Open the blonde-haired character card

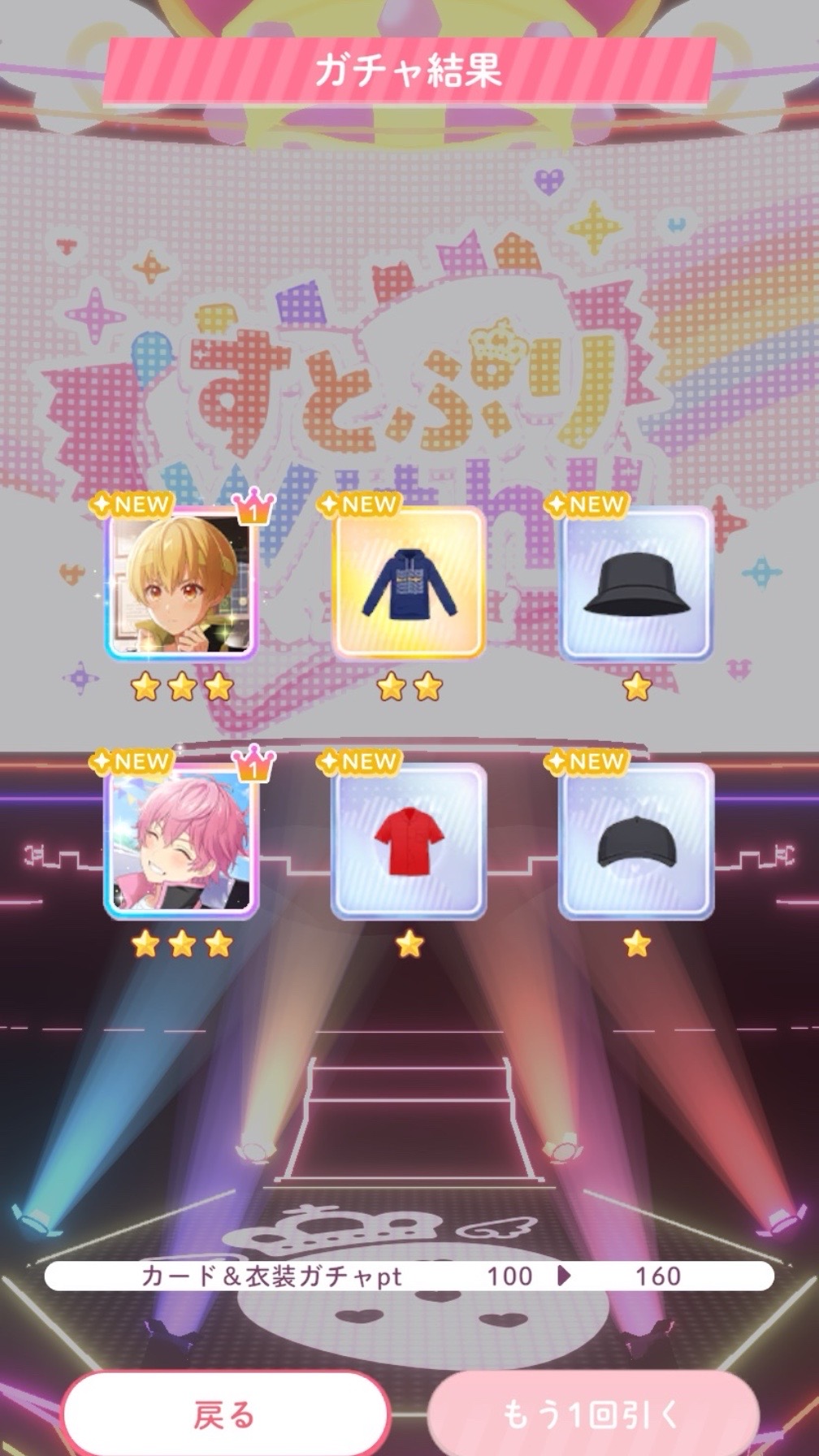pos(182,584)
